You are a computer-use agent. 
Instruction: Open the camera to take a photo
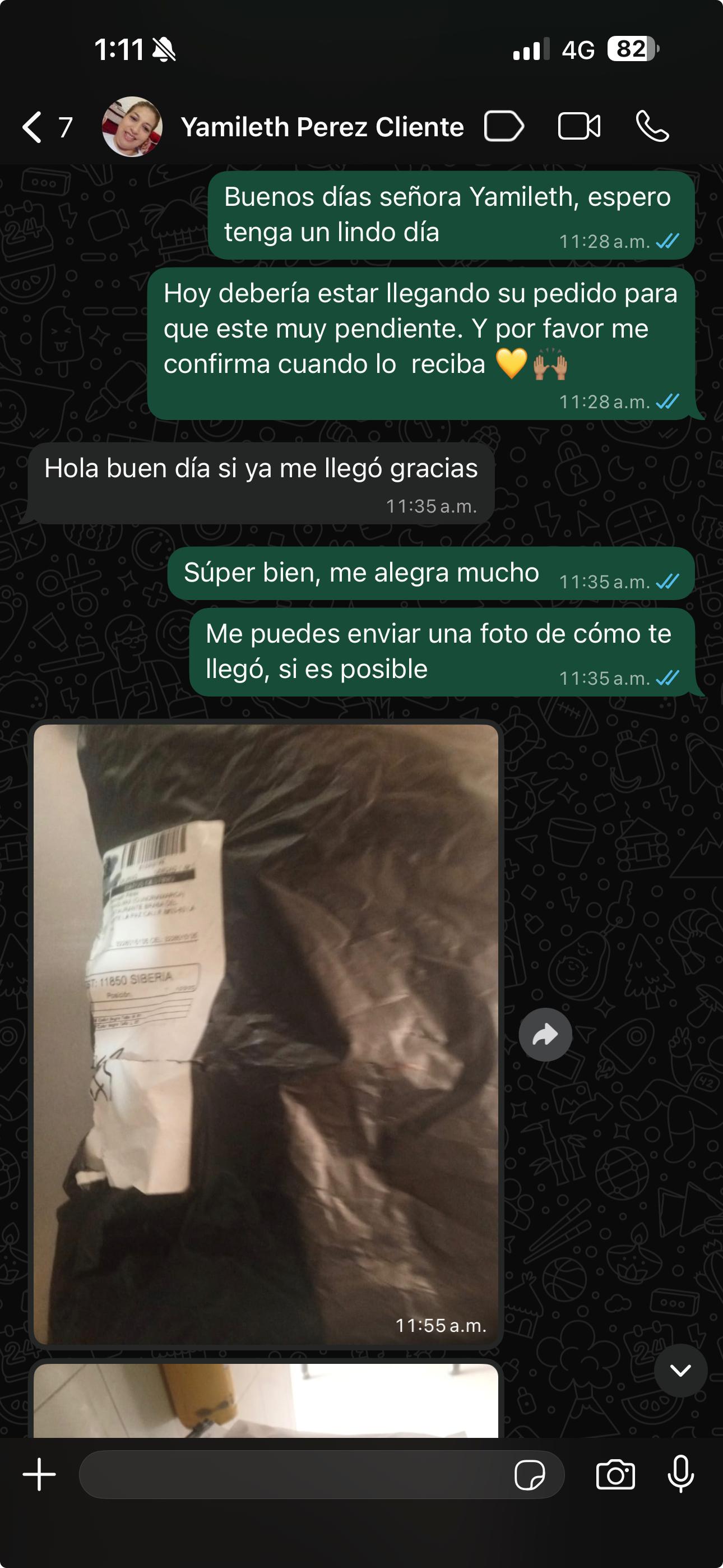point(615,1475)
